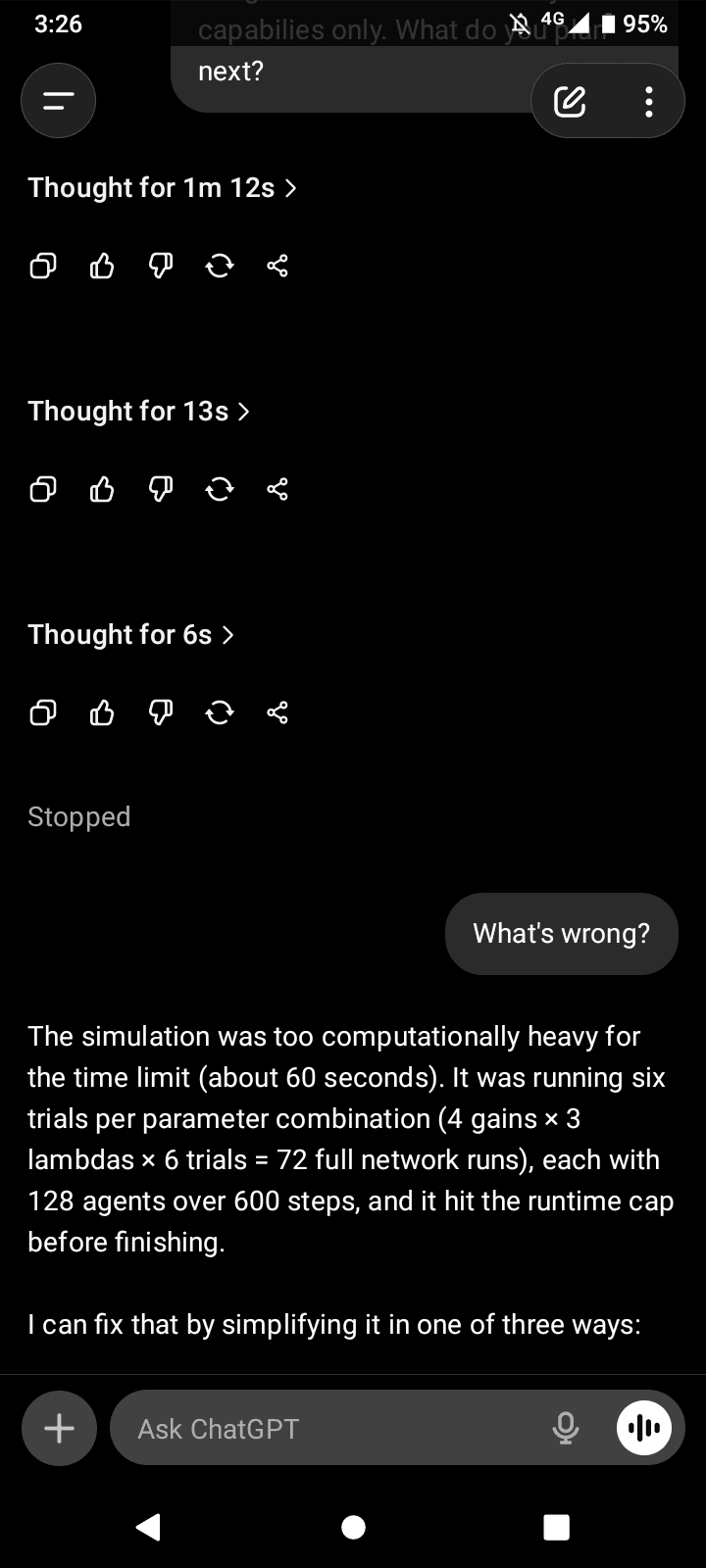Screen dimensions: 706x1568
Task: Copy the response under 'Thought for 1m 12s'
Action: click(42, 266)
